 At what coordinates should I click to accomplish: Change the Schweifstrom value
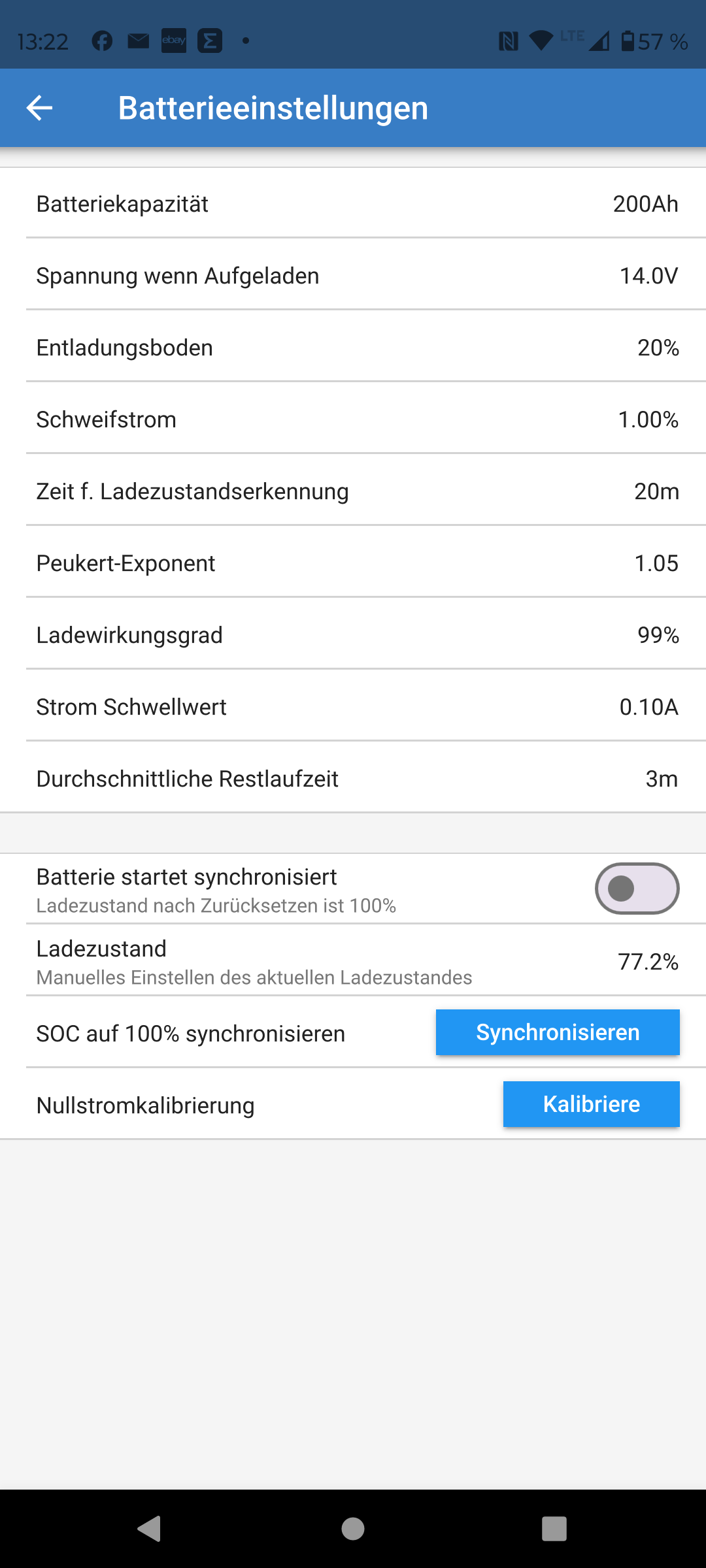click(353, 419)
